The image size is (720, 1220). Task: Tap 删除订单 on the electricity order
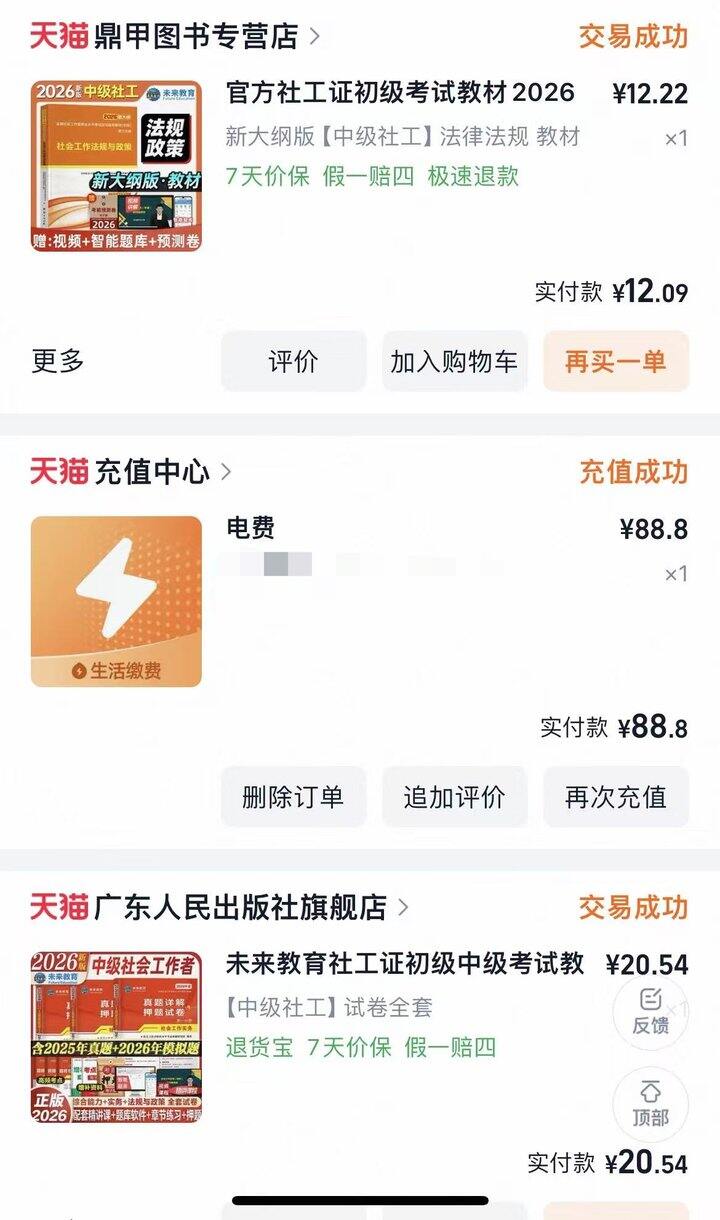pyautogui.click(x=293, y=797)
